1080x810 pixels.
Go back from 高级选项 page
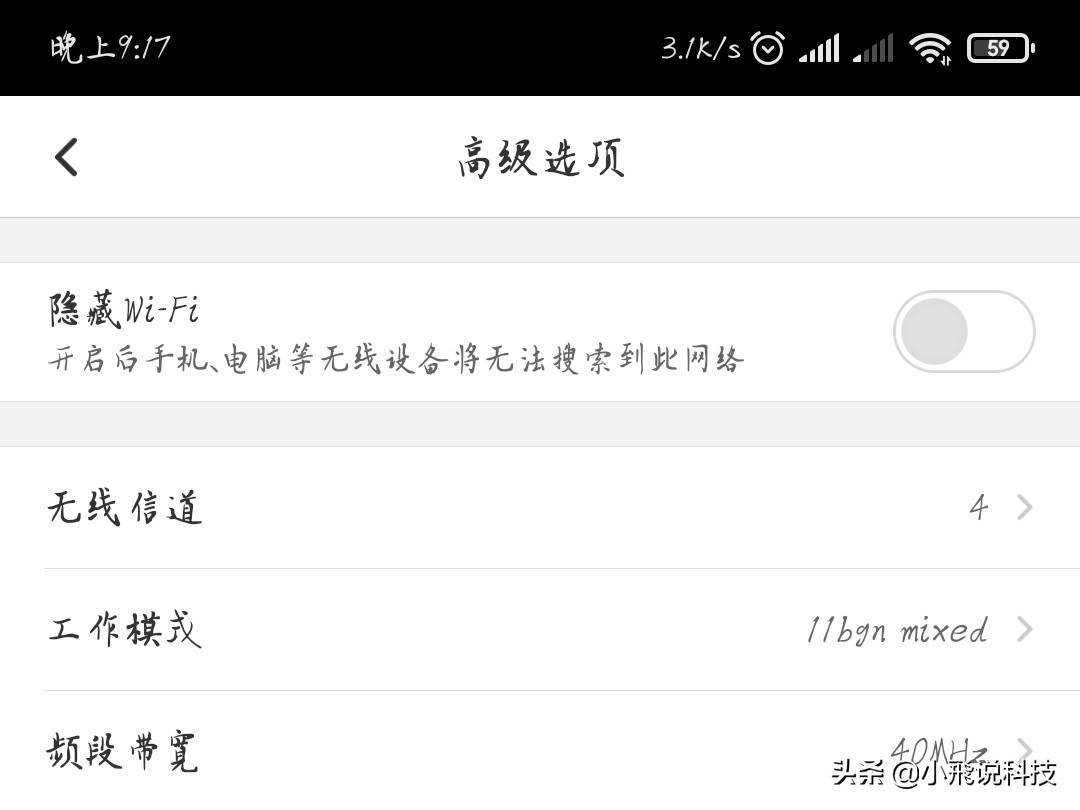point(66,157)
